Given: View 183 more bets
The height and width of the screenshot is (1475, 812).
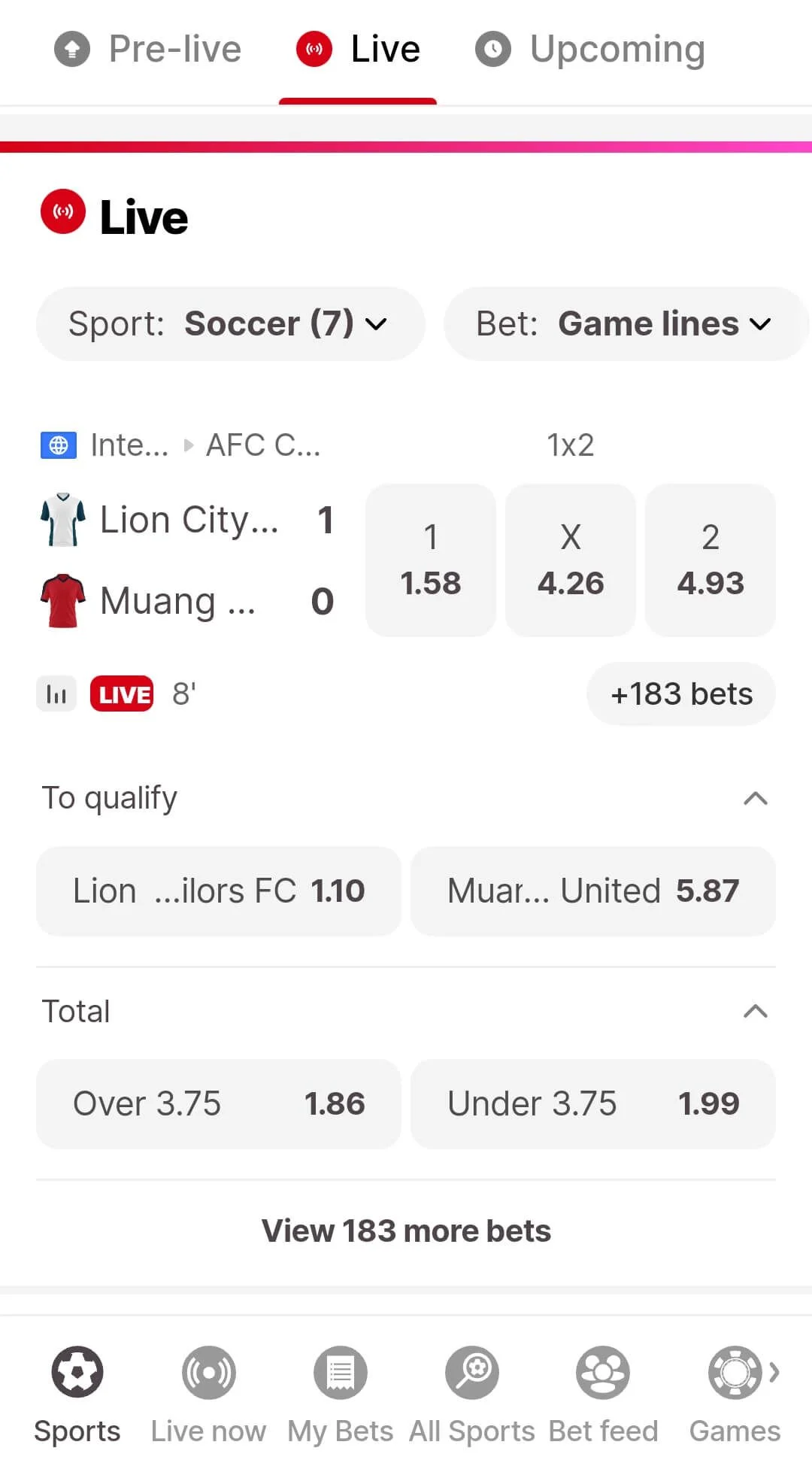Looking at the screenshot, I should (406, 1231).
